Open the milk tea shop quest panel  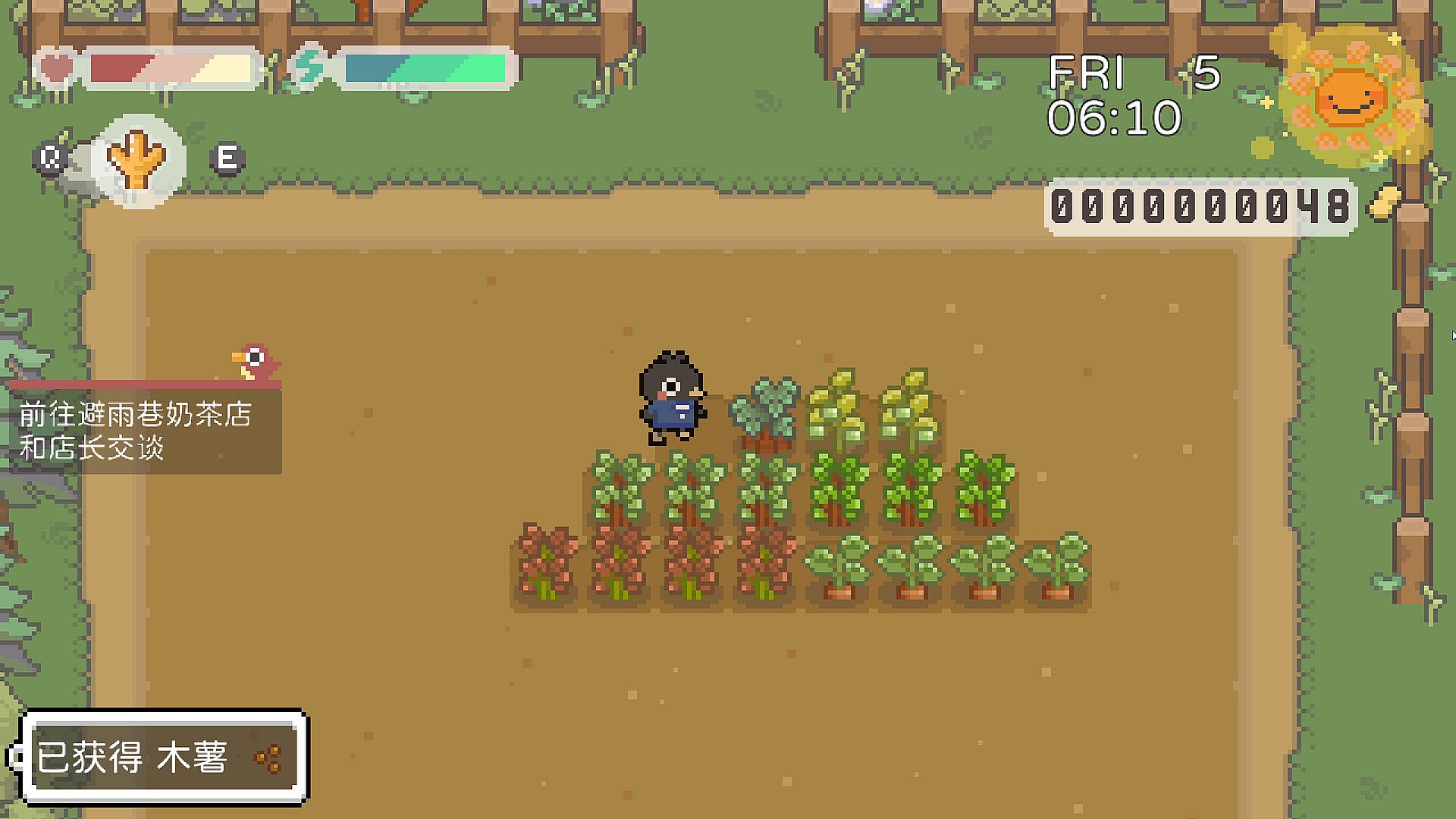[144, 431]
